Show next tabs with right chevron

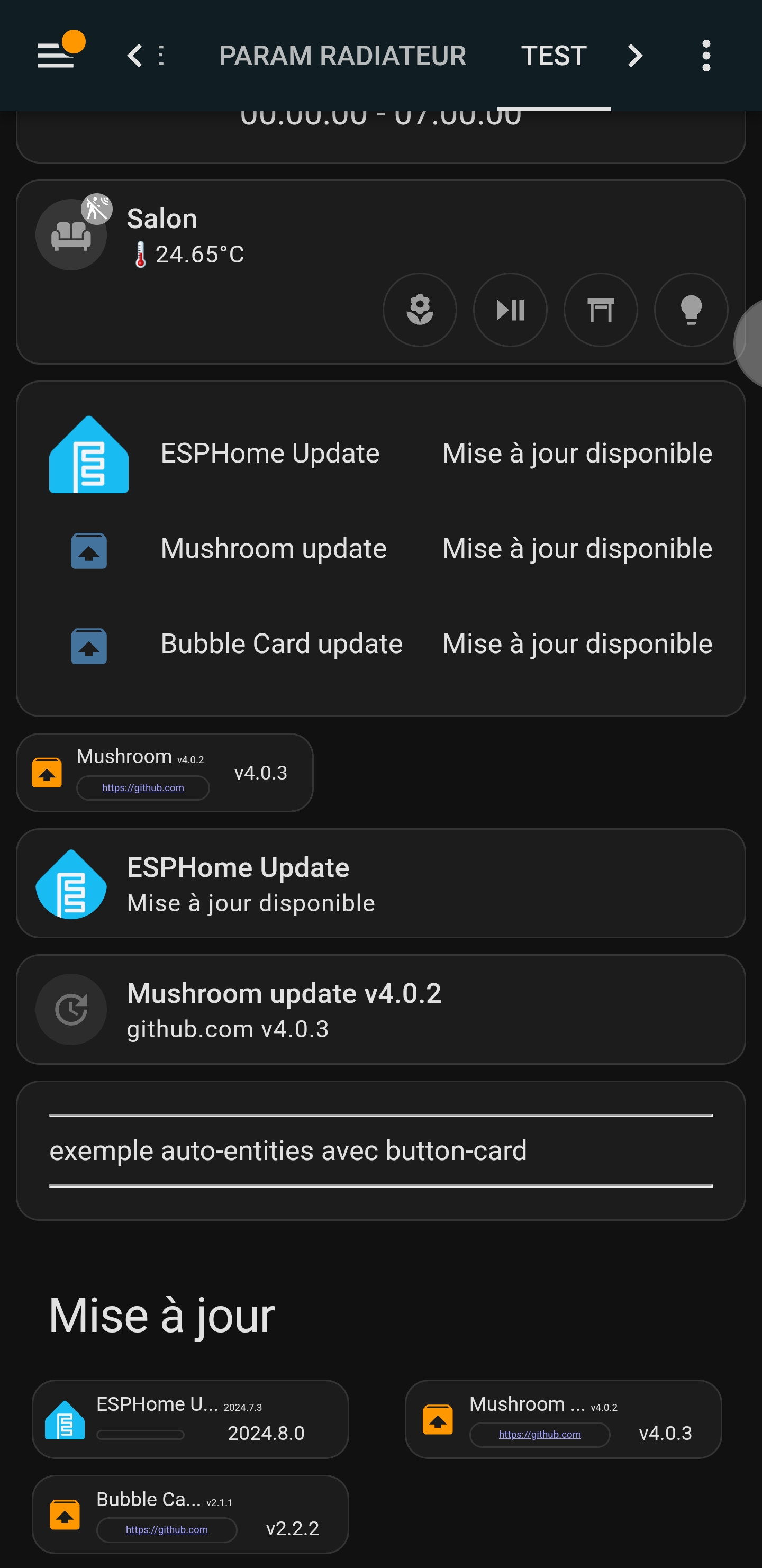pyautogui.click(x=635, y=56)
